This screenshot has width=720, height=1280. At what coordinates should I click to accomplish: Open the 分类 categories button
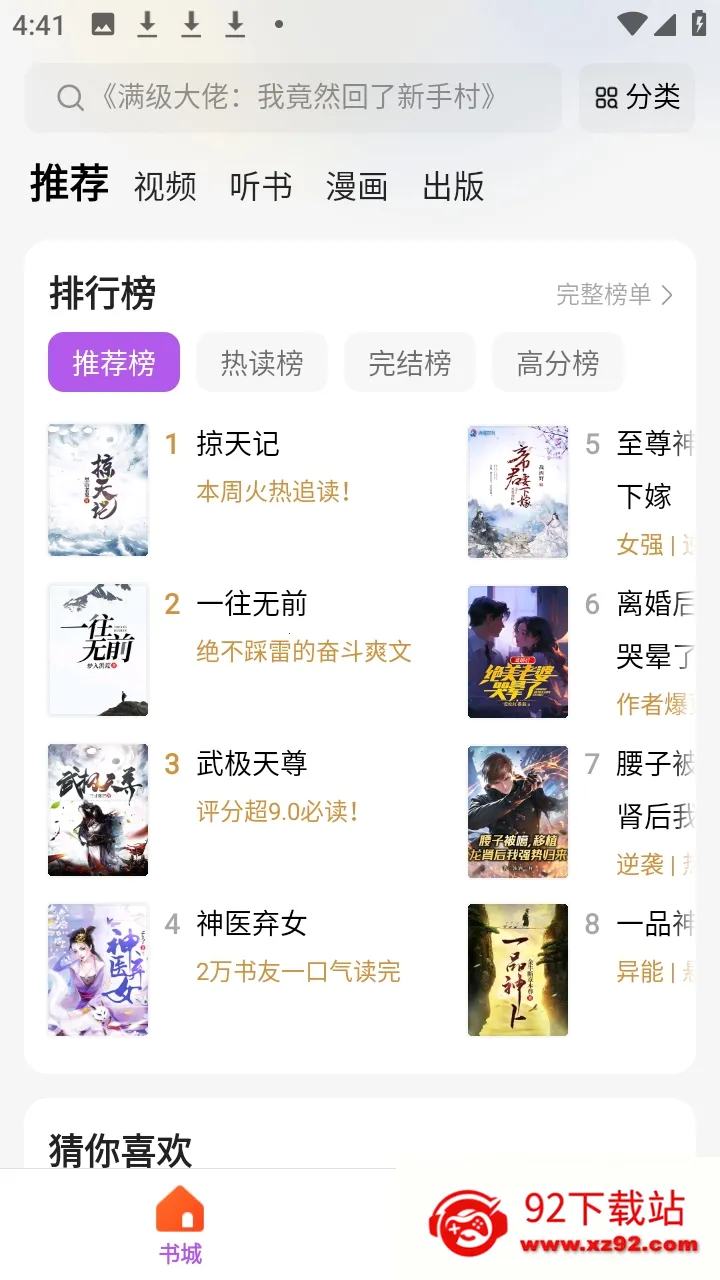[637, 98]
